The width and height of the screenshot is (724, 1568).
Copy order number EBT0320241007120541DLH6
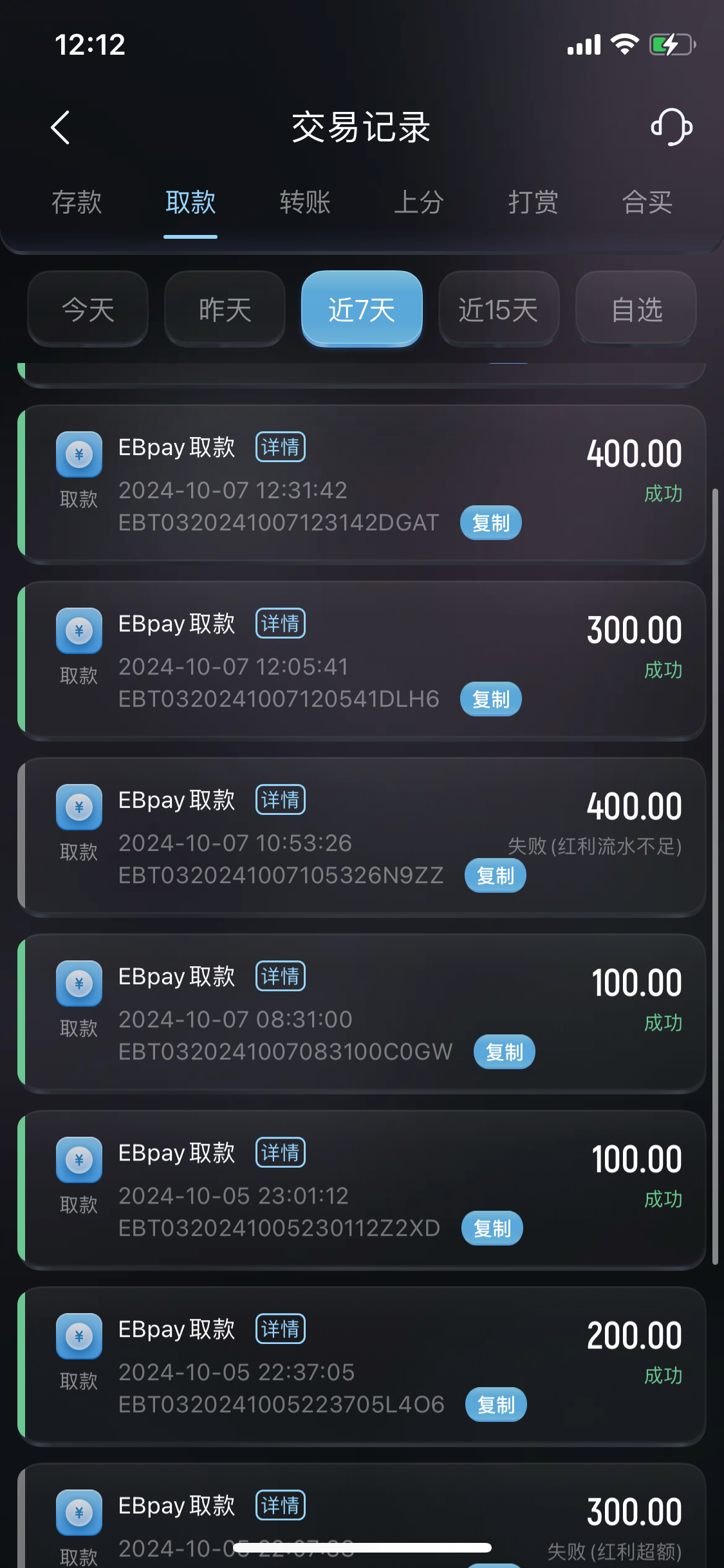(x=490, y=699)
